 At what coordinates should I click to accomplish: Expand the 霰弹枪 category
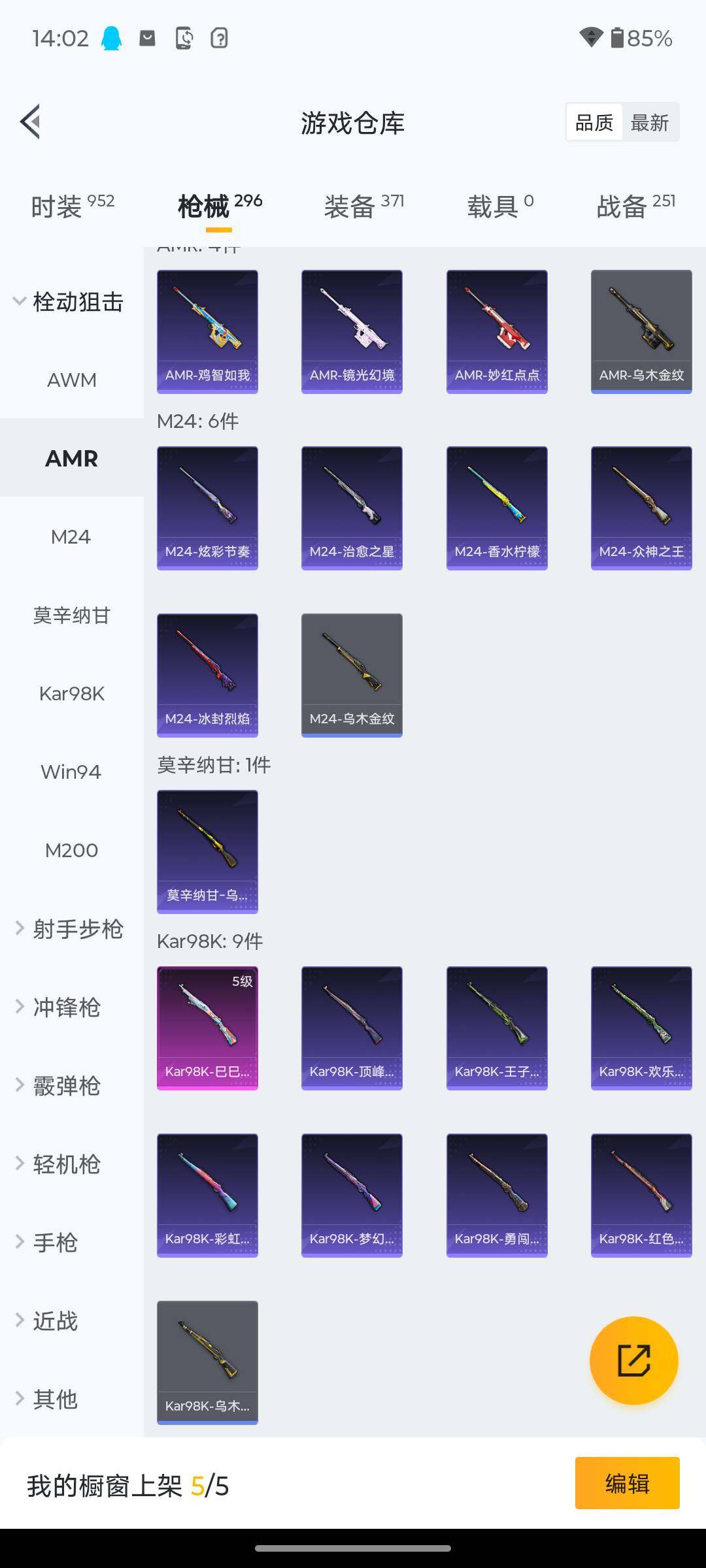[65, 1085]
